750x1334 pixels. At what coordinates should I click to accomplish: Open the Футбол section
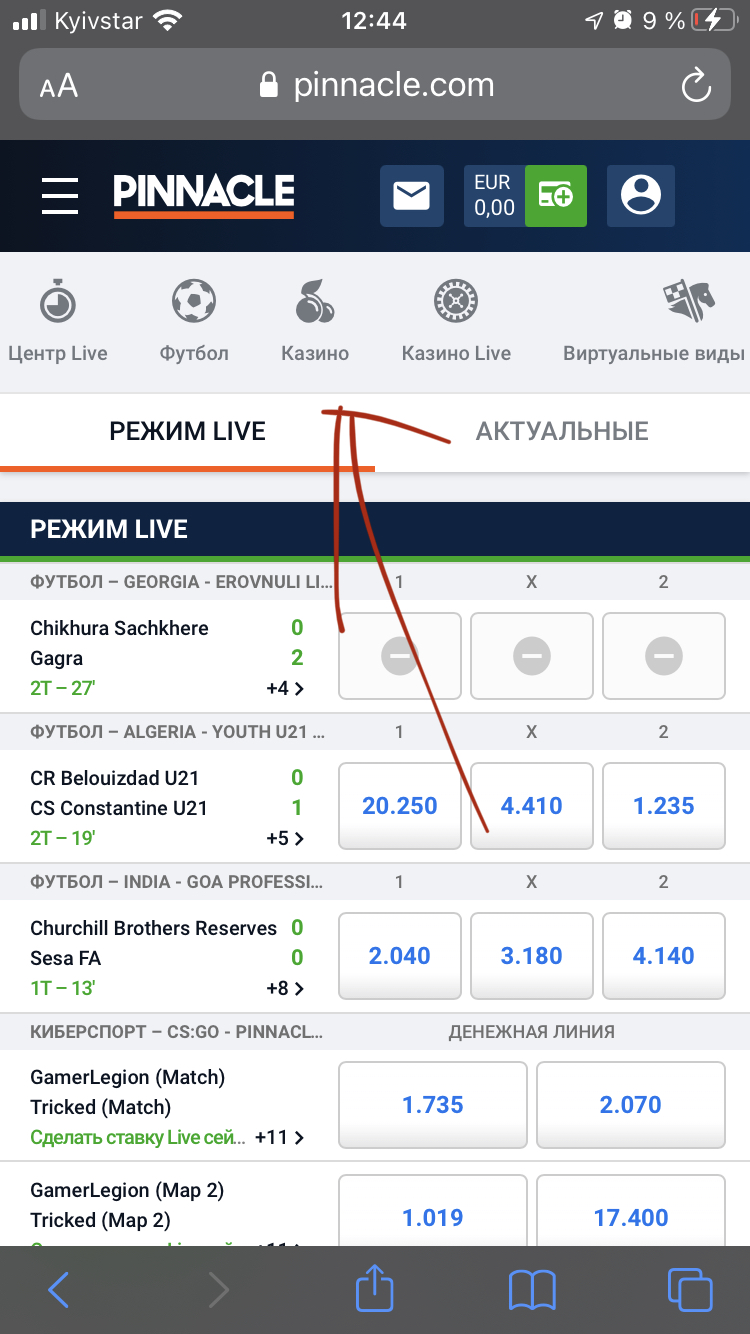[194, 322]
